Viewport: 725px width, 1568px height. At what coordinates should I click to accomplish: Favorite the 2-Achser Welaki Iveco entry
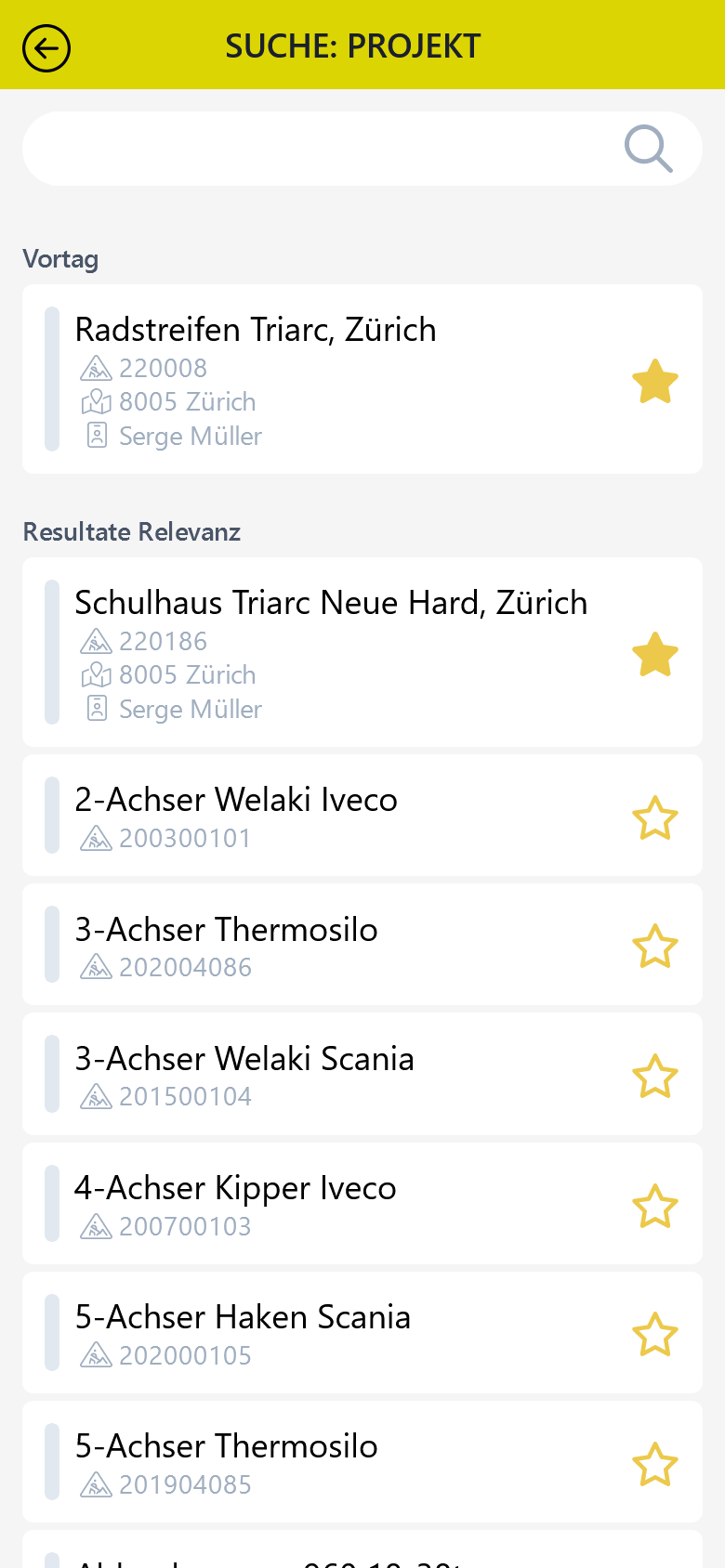[654, 816]
